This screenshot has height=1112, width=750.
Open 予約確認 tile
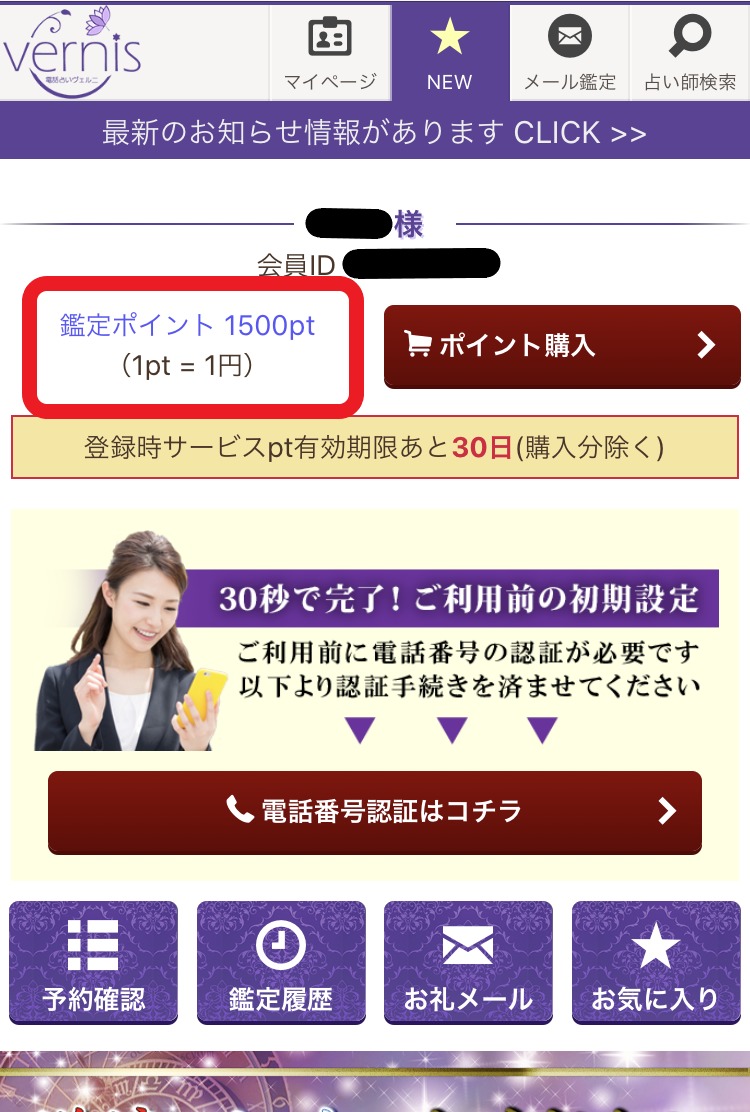point(94,962)
